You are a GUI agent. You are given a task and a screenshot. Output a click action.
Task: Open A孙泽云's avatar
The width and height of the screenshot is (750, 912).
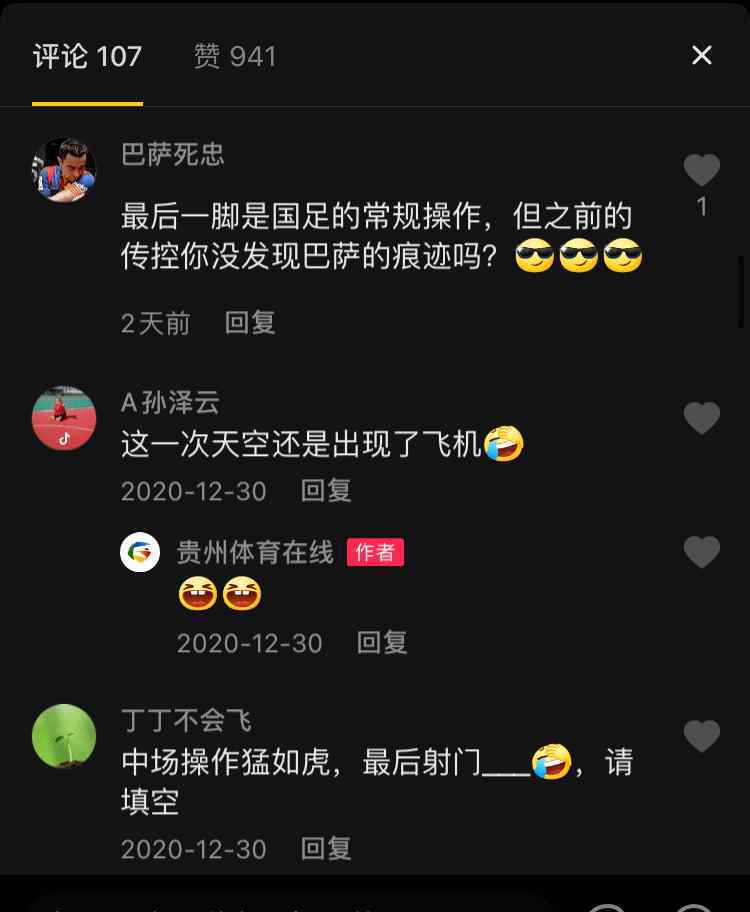pyautogui.click(x=64, y=418)
